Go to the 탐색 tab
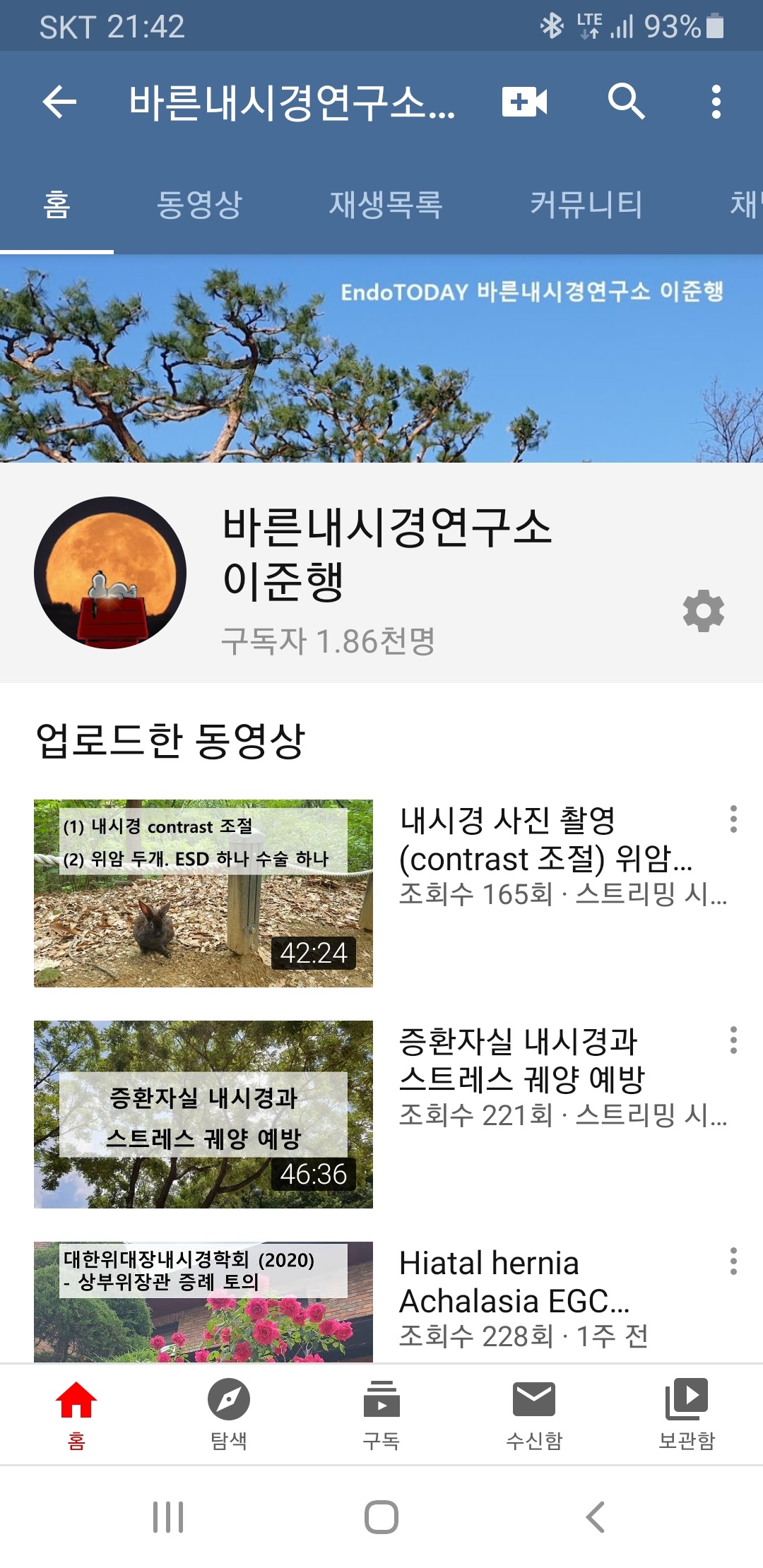763x1568 pixels. 229,1415
